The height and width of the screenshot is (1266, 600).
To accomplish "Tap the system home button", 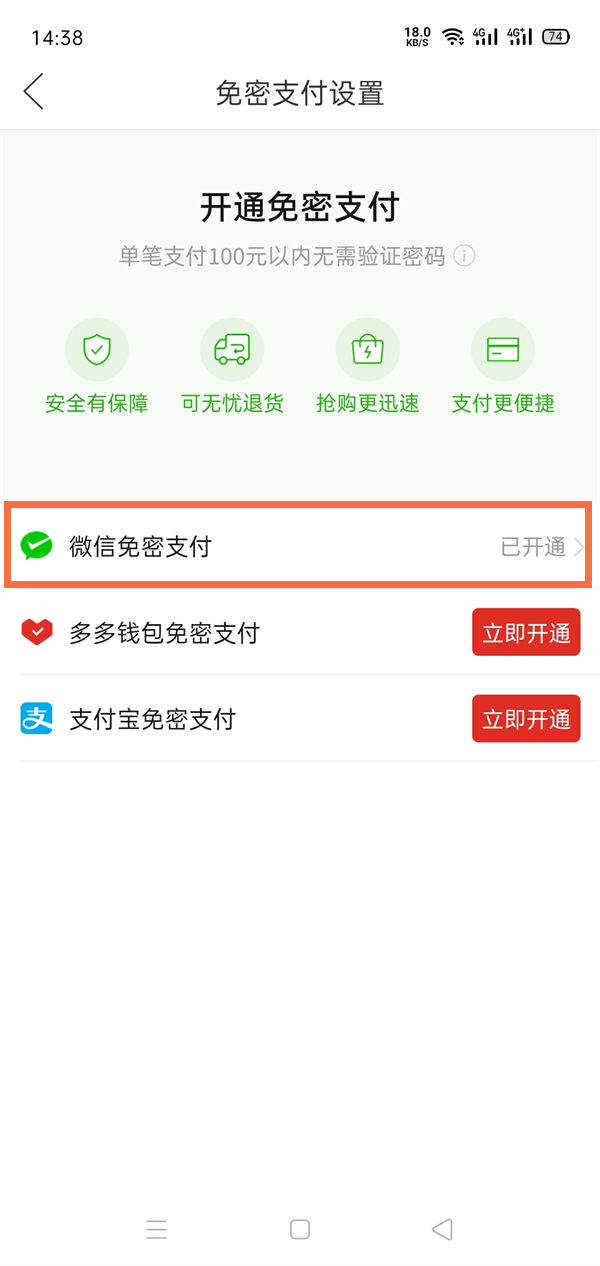I will point(300,1229).
